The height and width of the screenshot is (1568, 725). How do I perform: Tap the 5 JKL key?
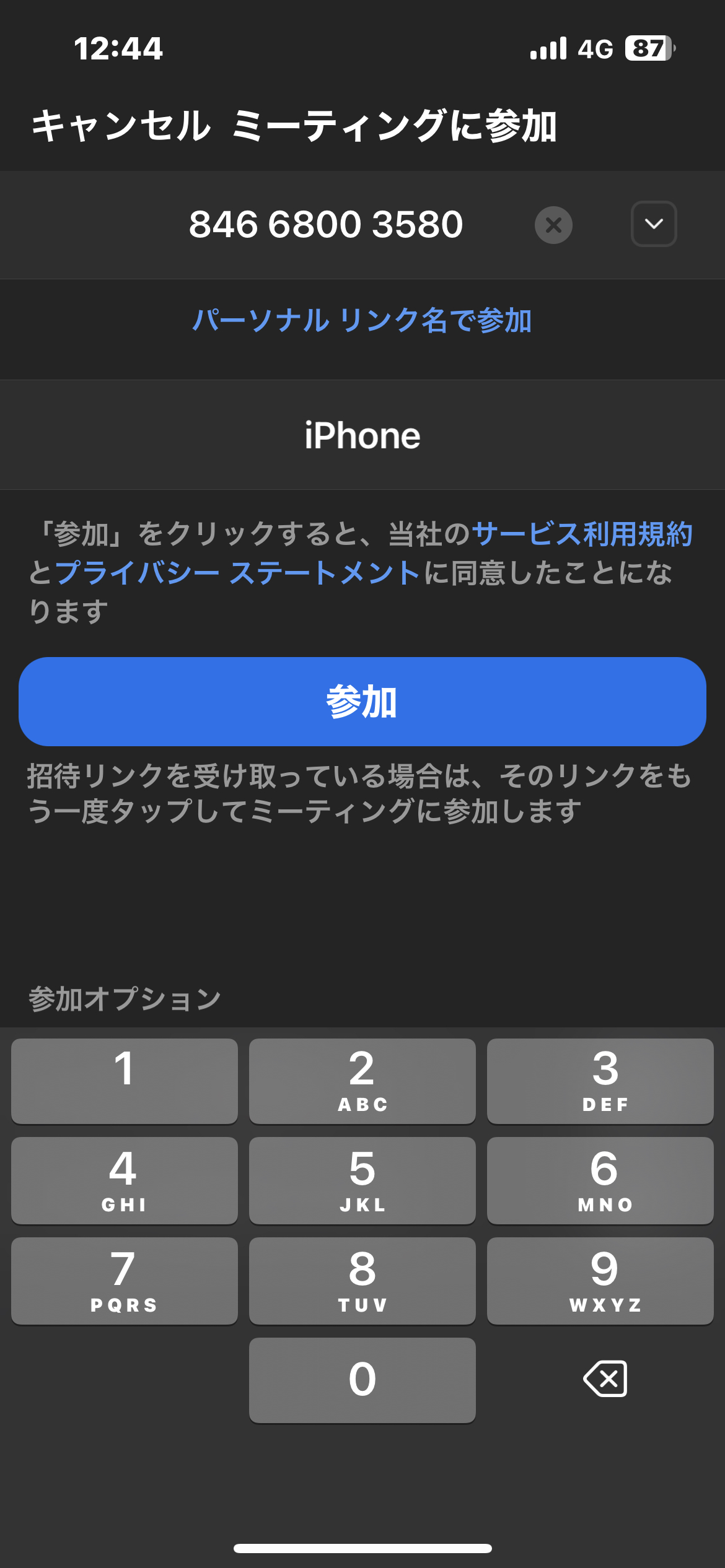(362, 1180)
